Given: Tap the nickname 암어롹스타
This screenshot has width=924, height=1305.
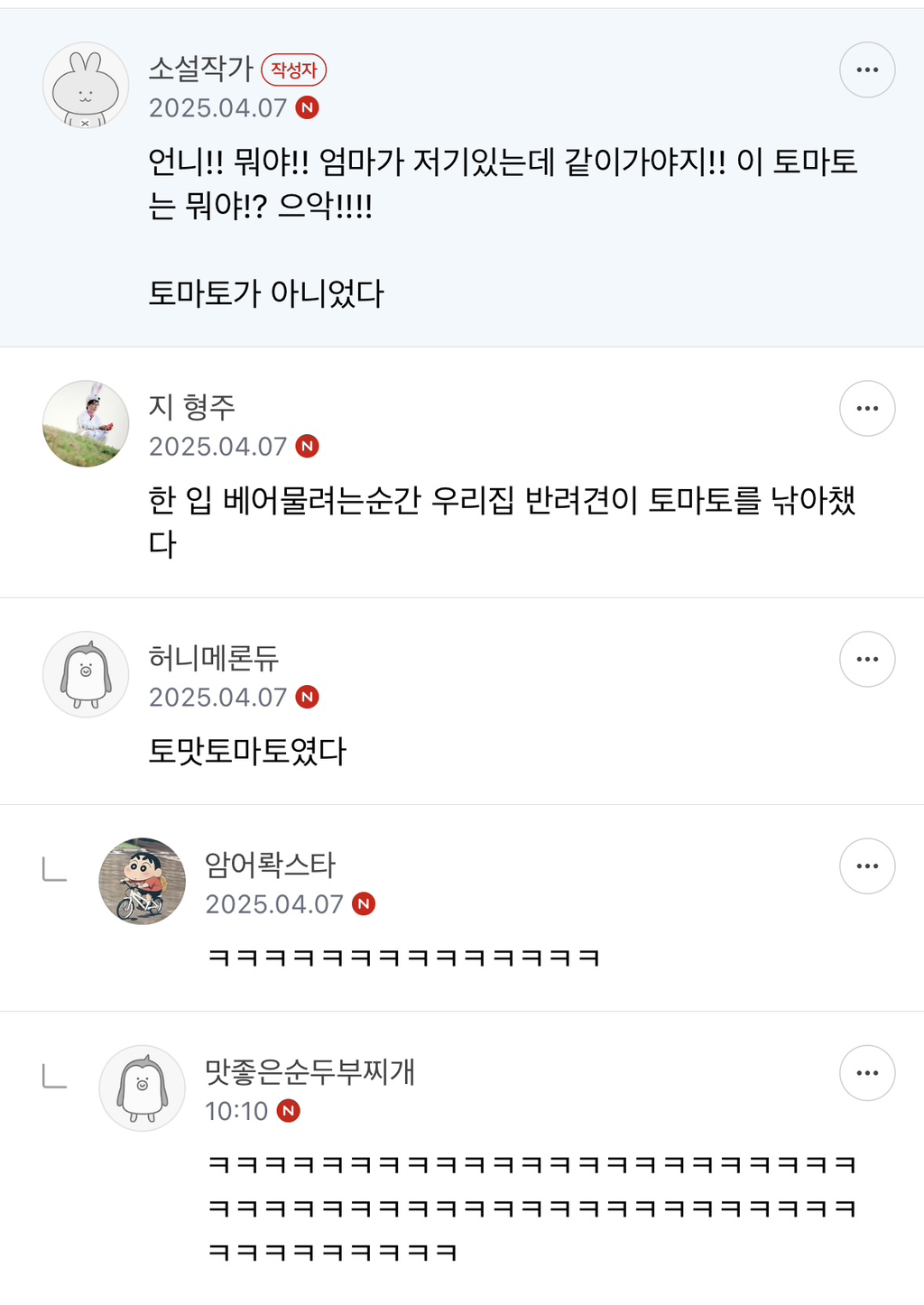Looking at the screenshot, I should (x=270, y=865).
